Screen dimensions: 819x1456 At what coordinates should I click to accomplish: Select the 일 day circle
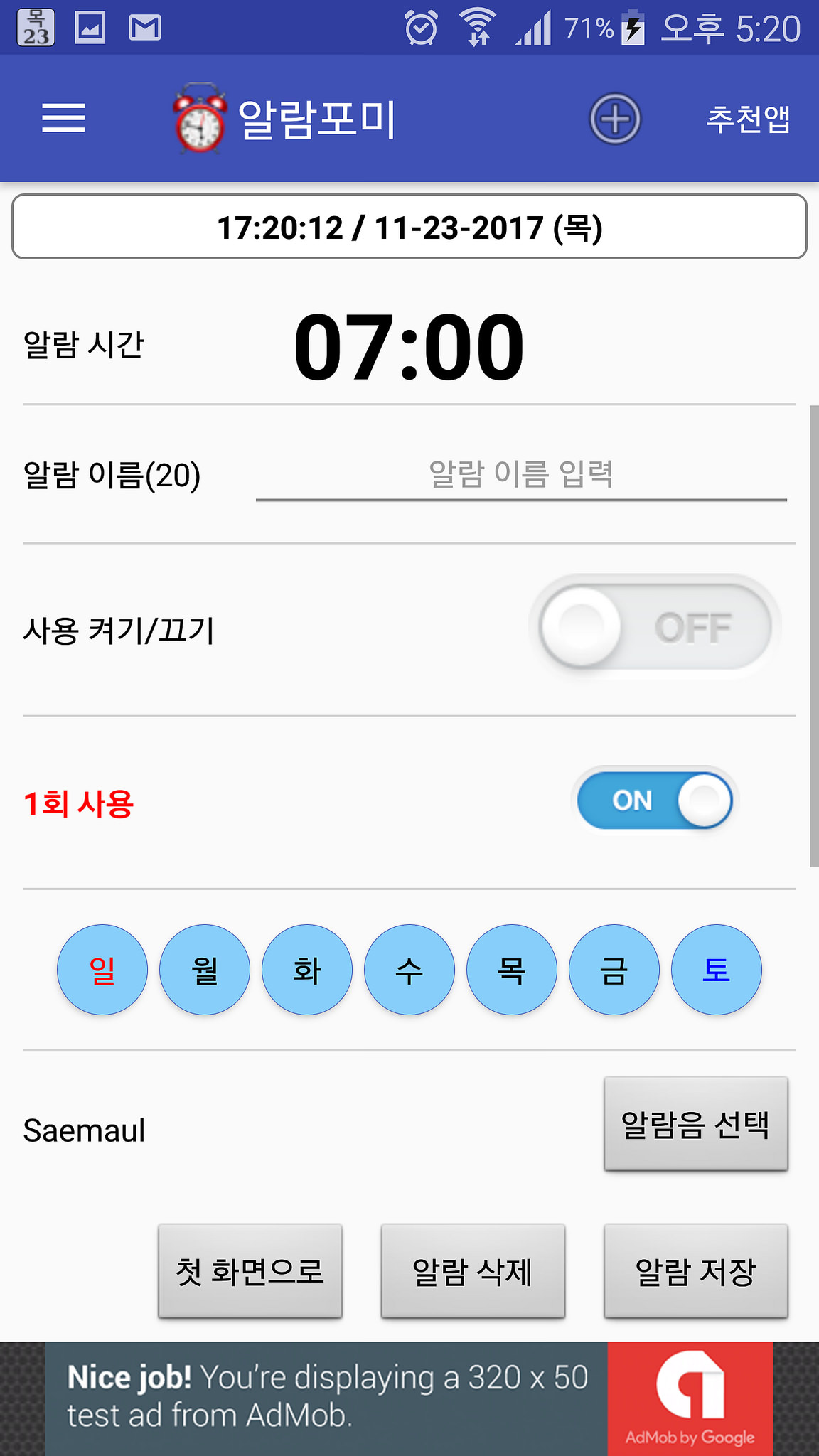(102, 970)
